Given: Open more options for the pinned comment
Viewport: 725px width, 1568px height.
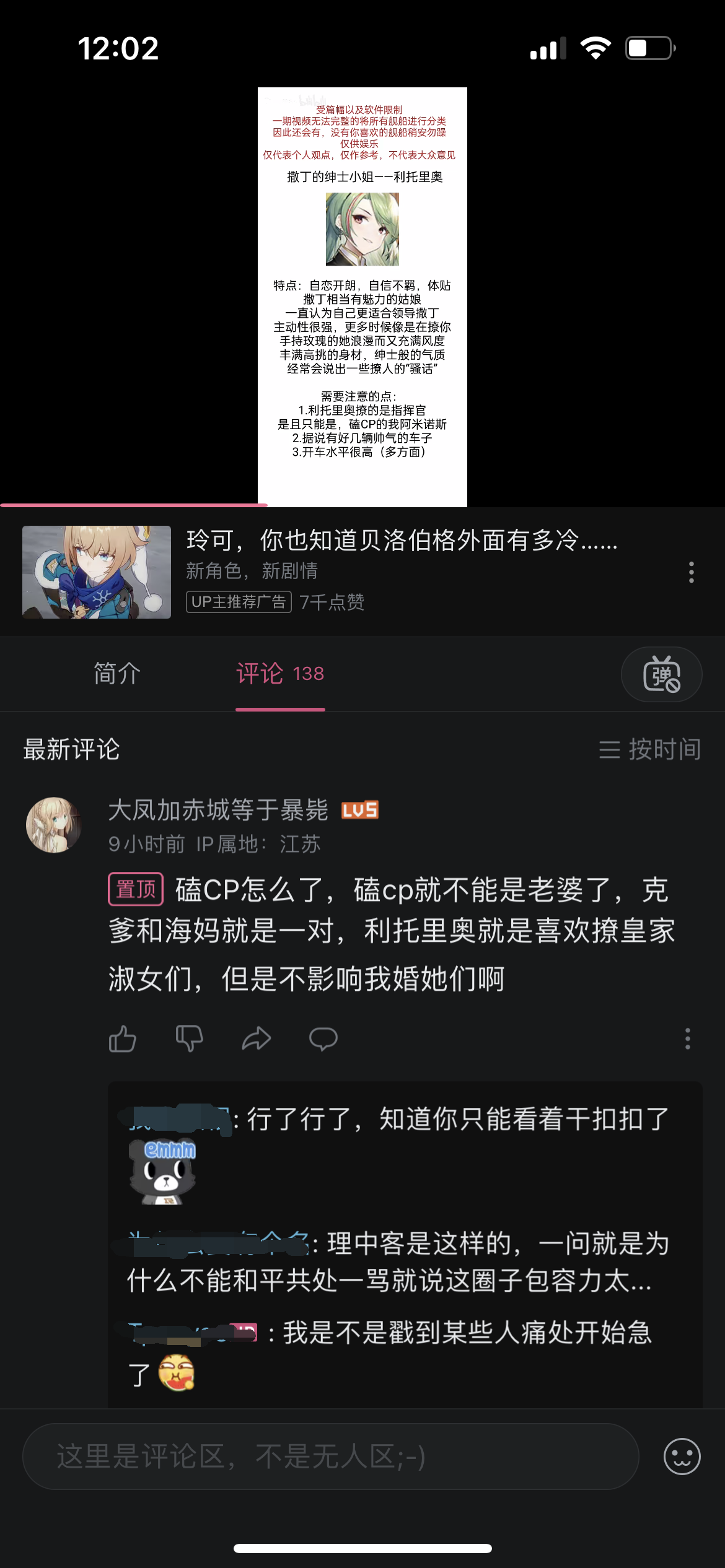Looking at the screenshot, I should (687, 1039).
